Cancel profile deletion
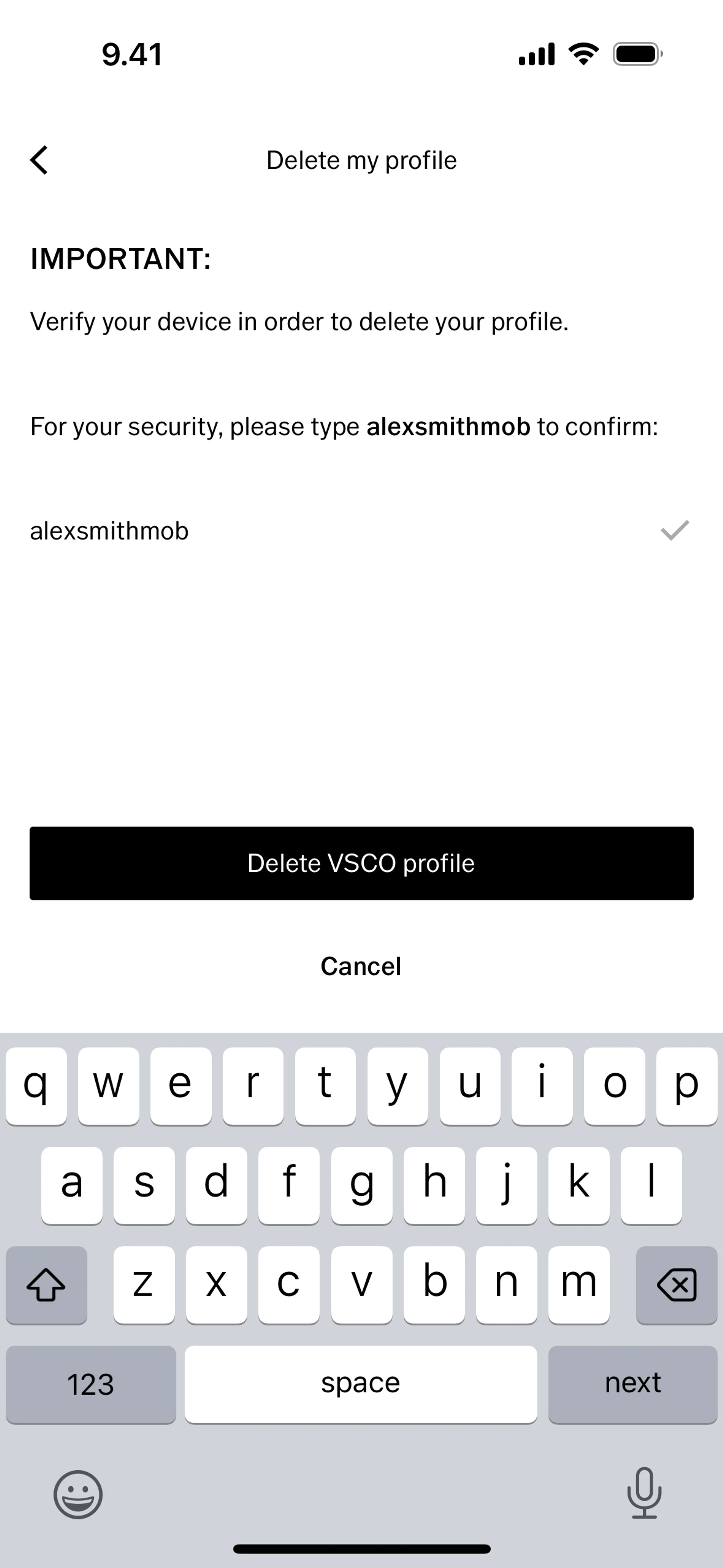The width and height of the screenshot is (723, 1568). (x=361, y=966)
